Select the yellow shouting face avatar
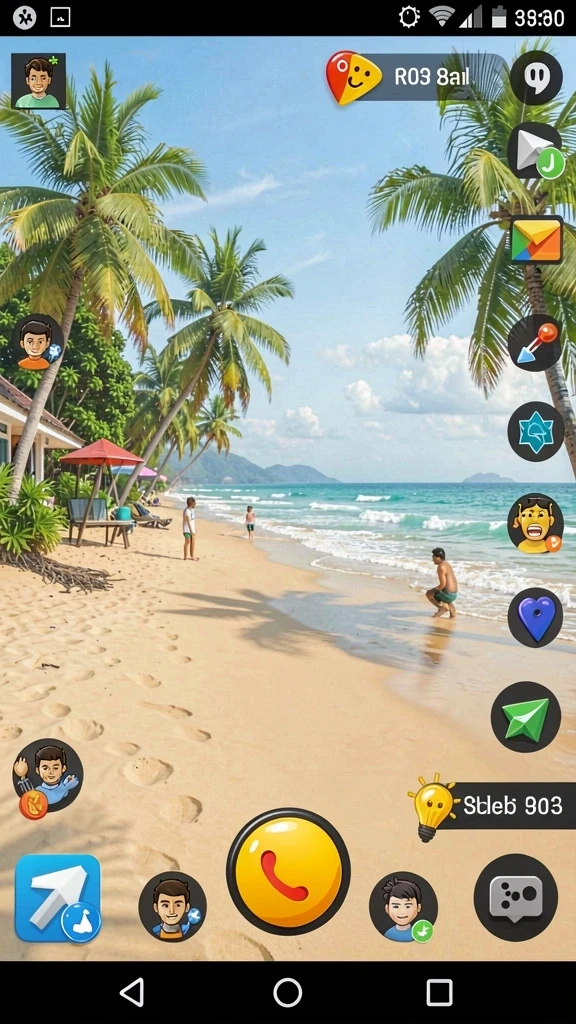Screen dimensions: 576x1024 tap(536, 523)
